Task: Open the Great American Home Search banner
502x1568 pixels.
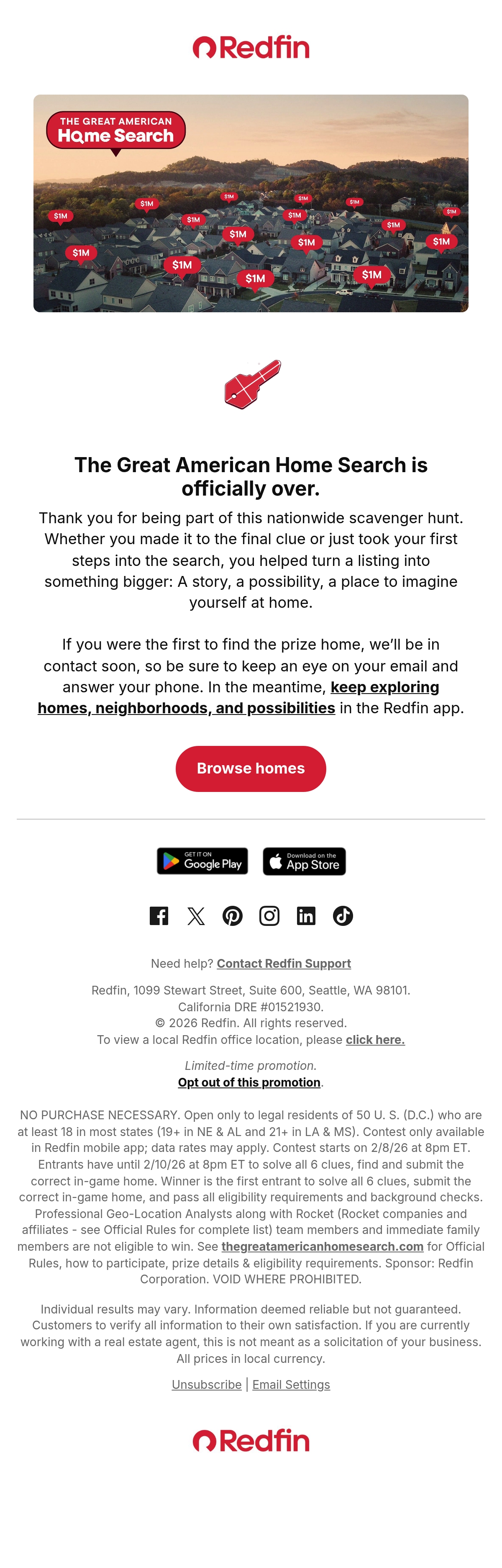Action: tap(251, 203)
